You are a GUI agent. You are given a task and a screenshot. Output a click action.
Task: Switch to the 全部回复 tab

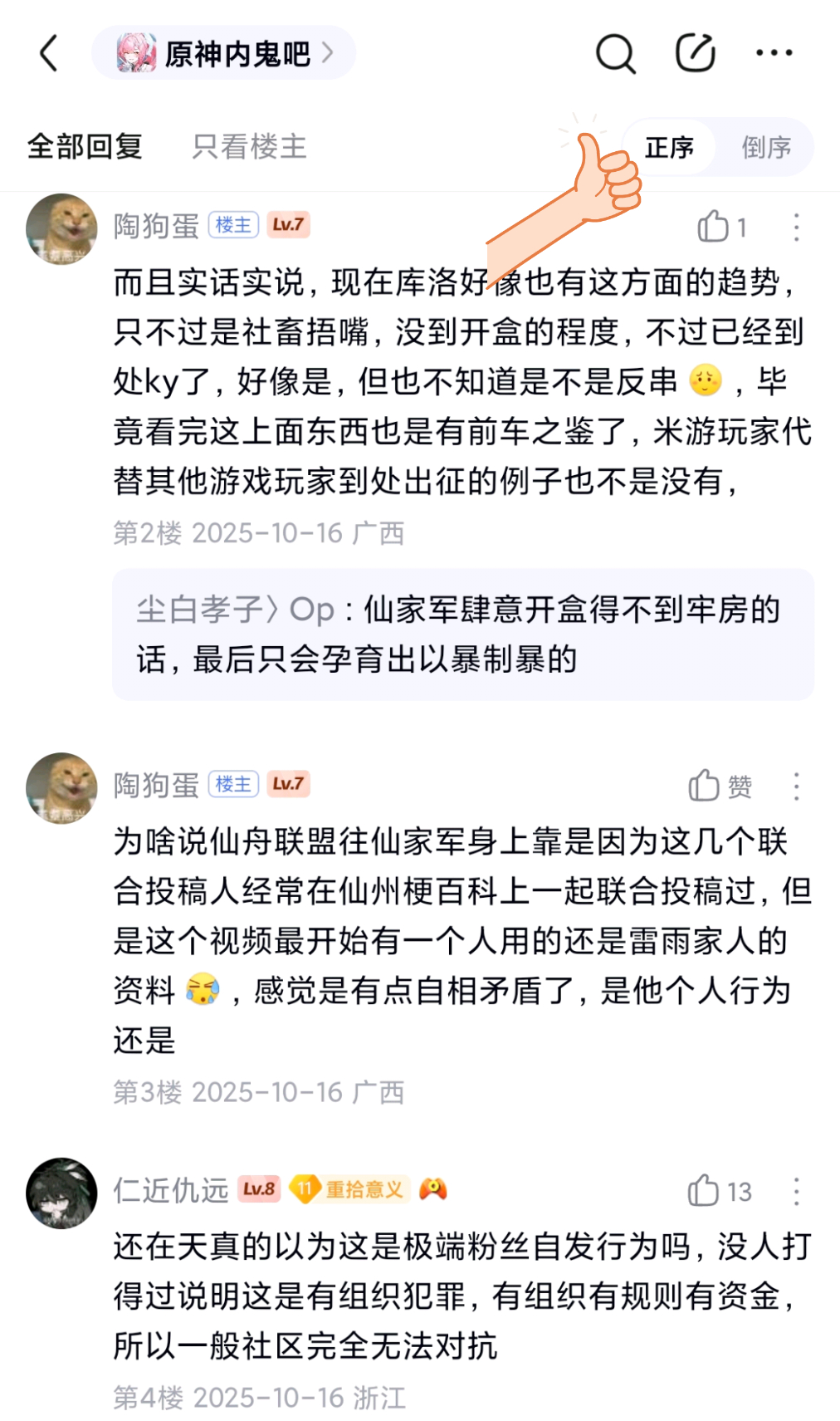tap(85, 147)
